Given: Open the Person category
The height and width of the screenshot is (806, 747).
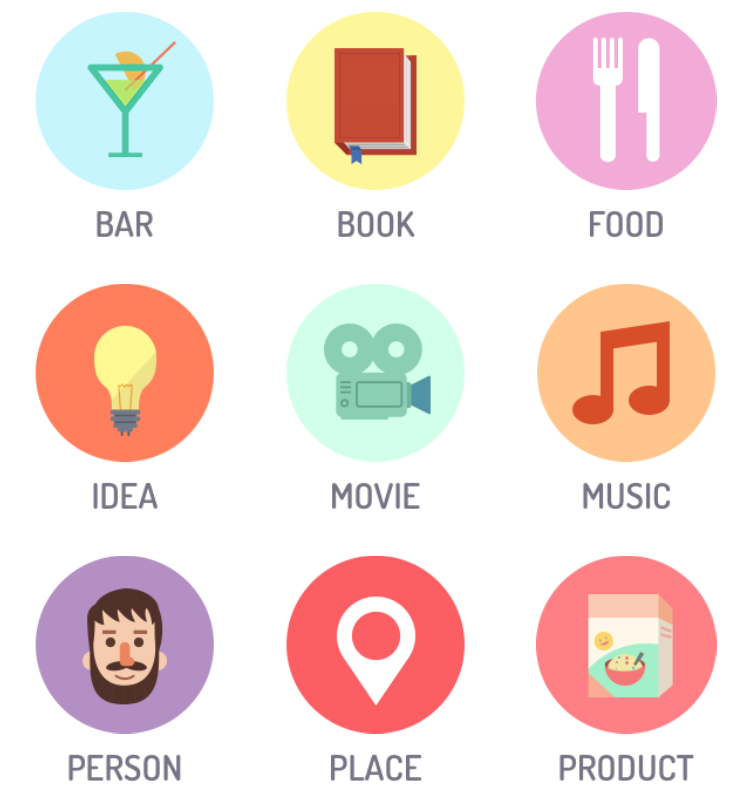Looking at the screenshot, I should (x=125, y=645).
